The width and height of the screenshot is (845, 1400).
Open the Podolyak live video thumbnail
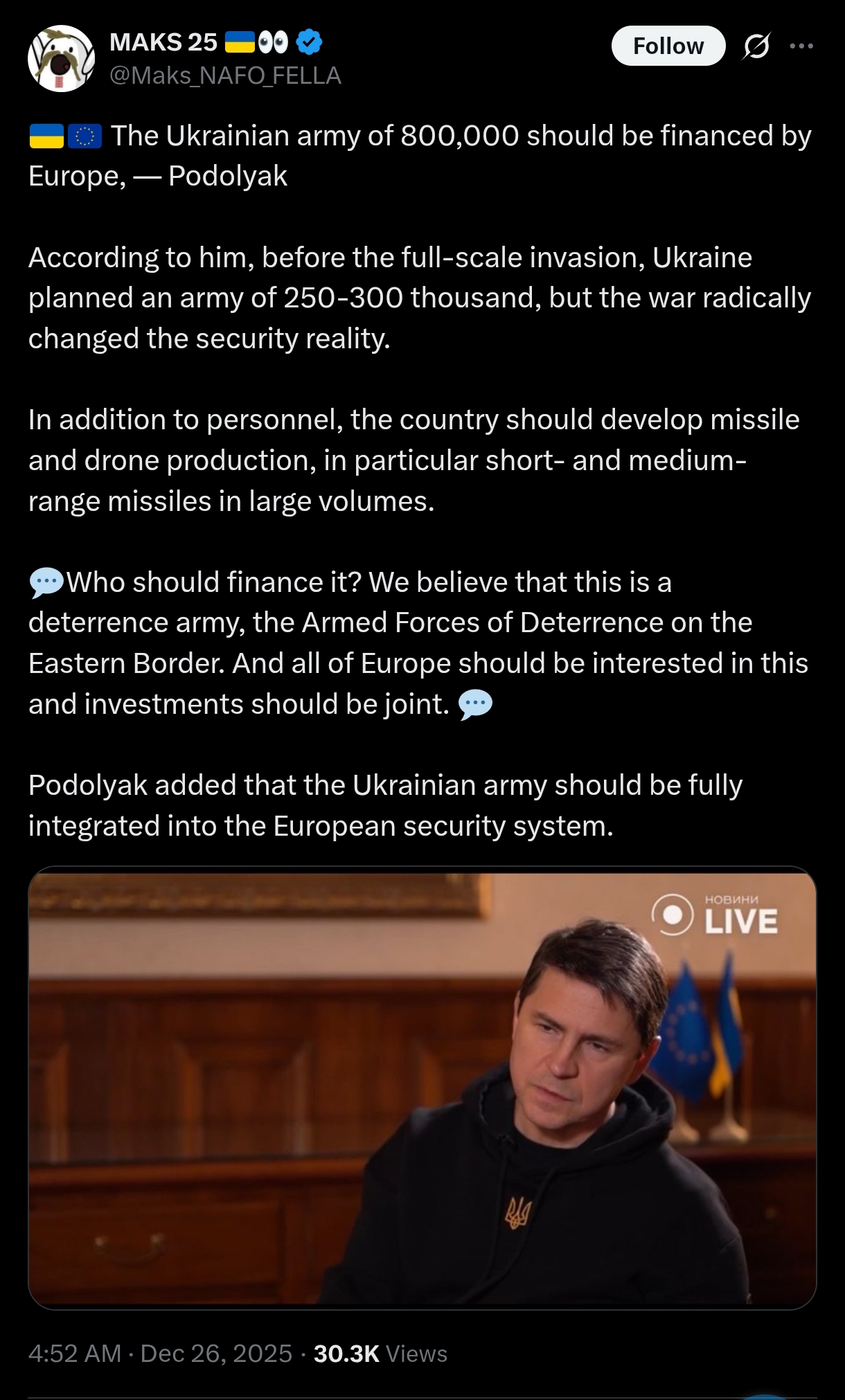coord(423,1088)
